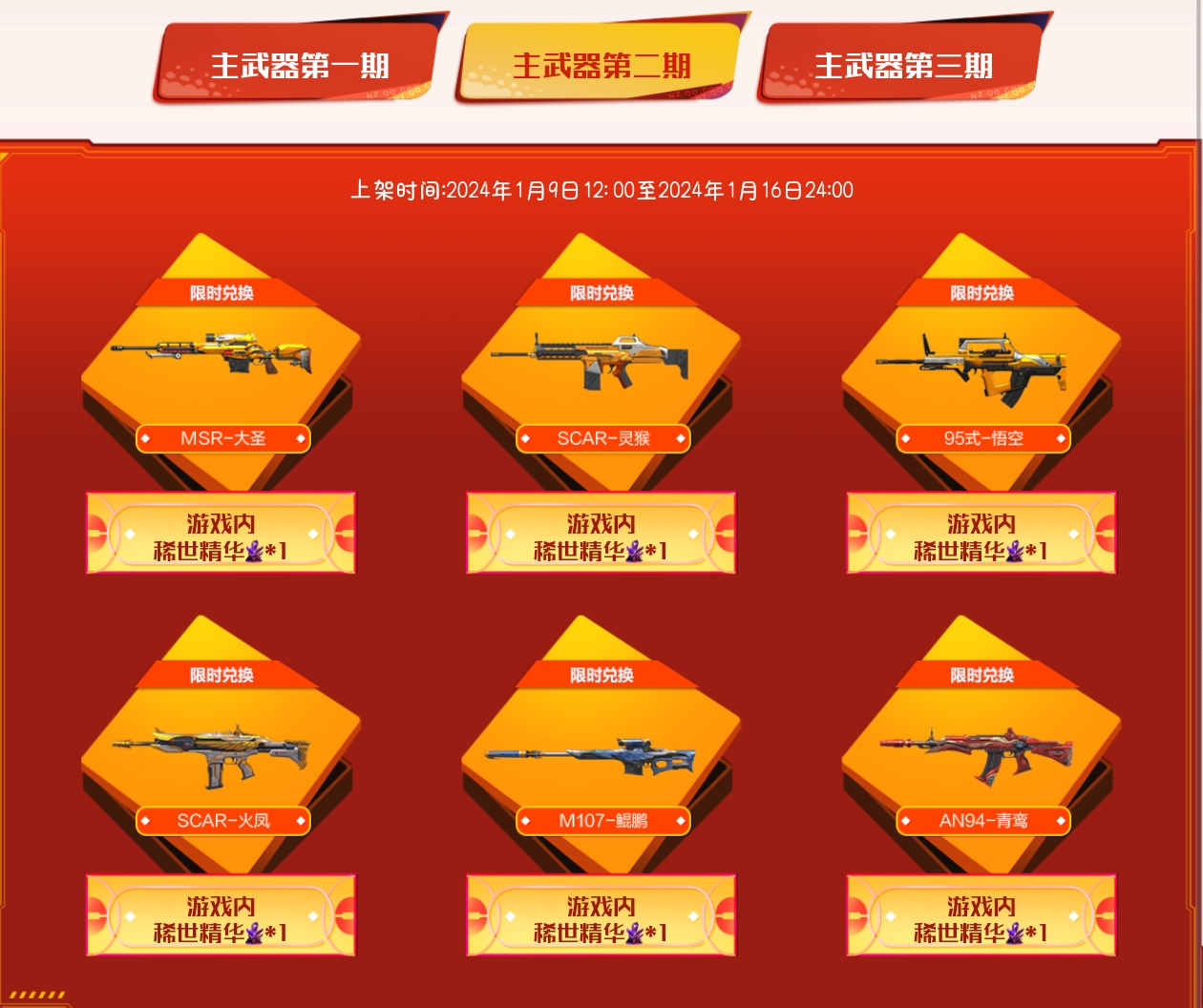The width and height of the screenshot is (1203, 1008).
Task: View the SCAR-灵猴 weapon card
Action: pos(601,363)
